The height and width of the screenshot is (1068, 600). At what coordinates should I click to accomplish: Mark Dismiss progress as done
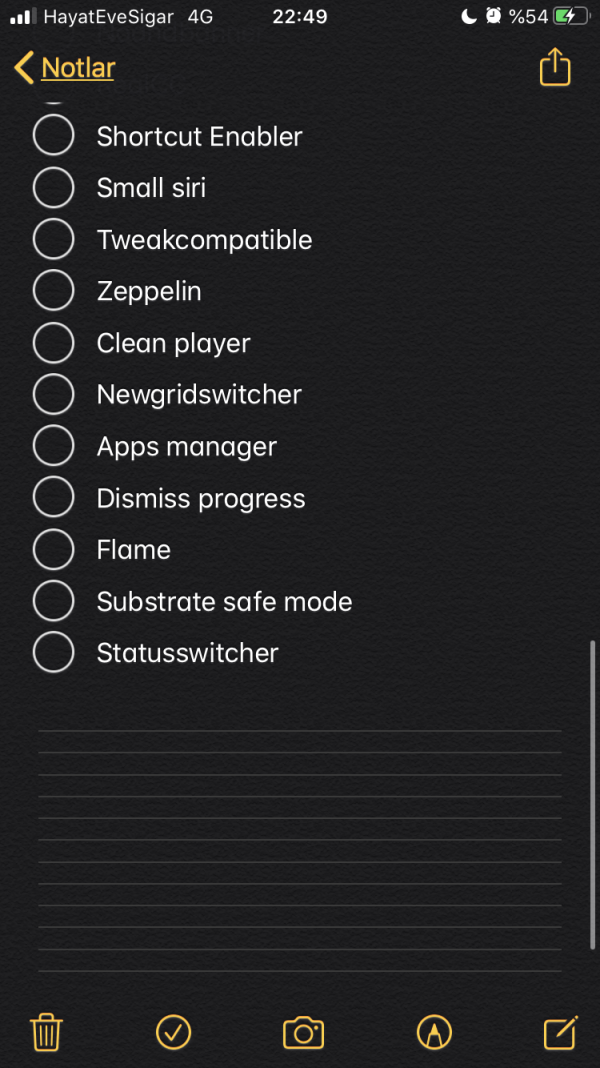click(x=54, y=498)
